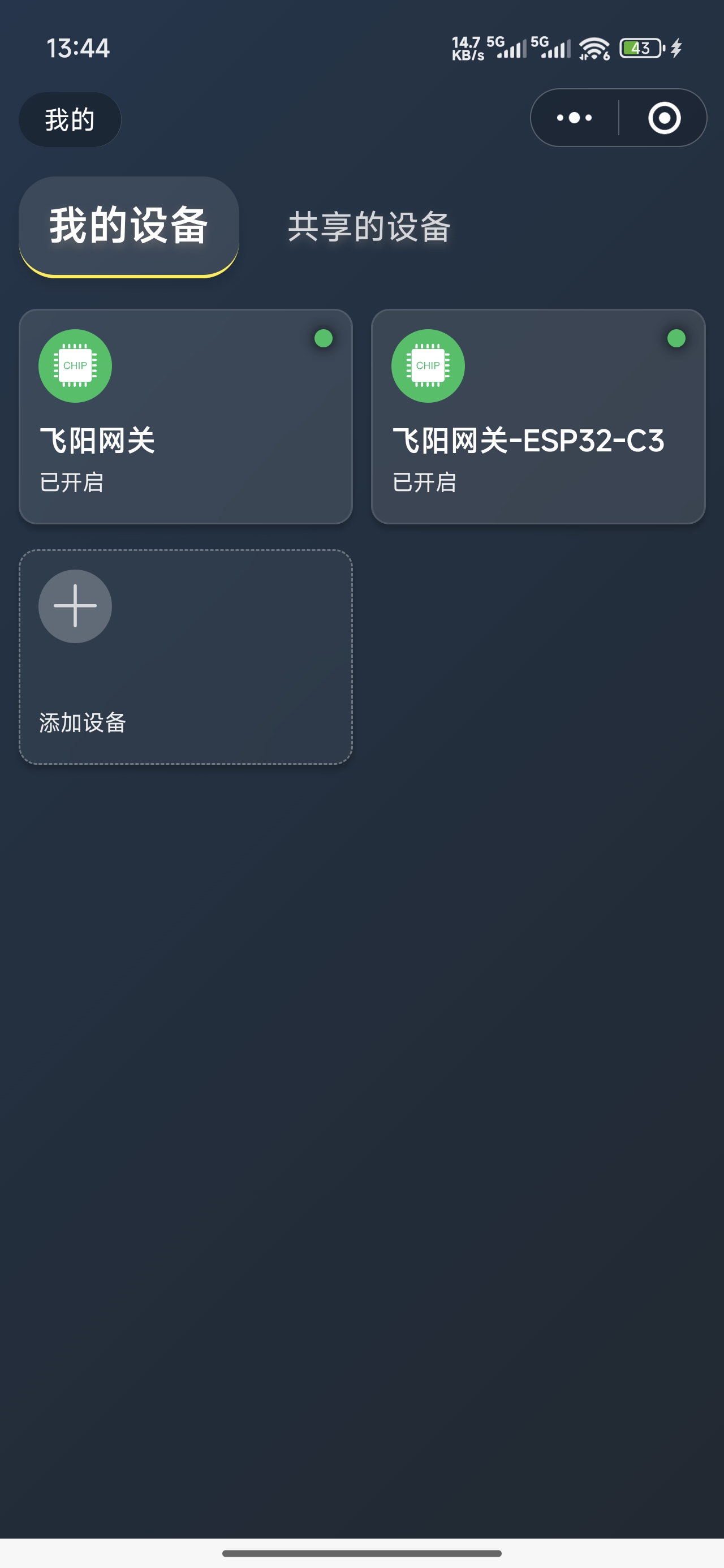Switch to the 共享的设备 tab
Screen dimensions: 724x1568
click(369, 227)
